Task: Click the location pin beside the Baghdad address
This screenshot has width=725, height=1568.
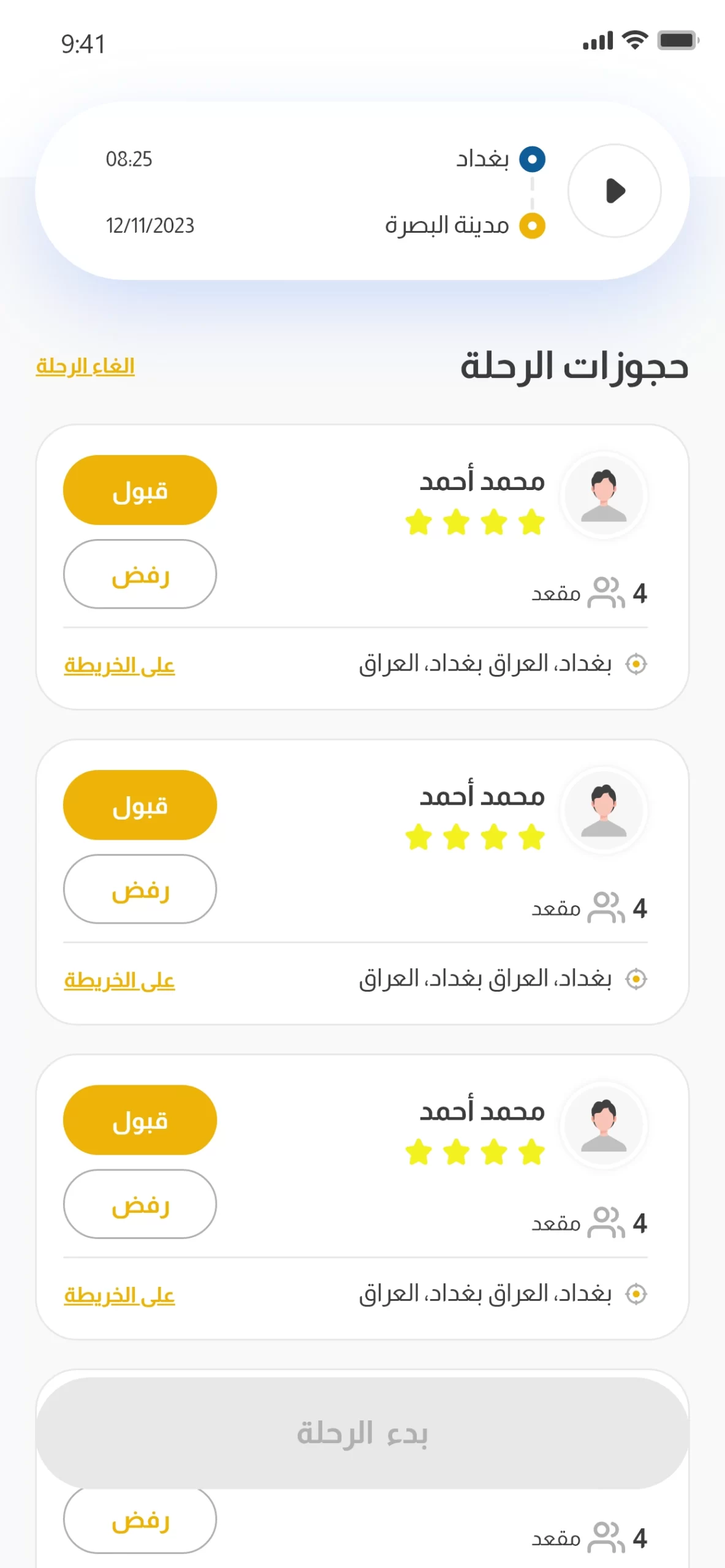Action: [638, 664]
